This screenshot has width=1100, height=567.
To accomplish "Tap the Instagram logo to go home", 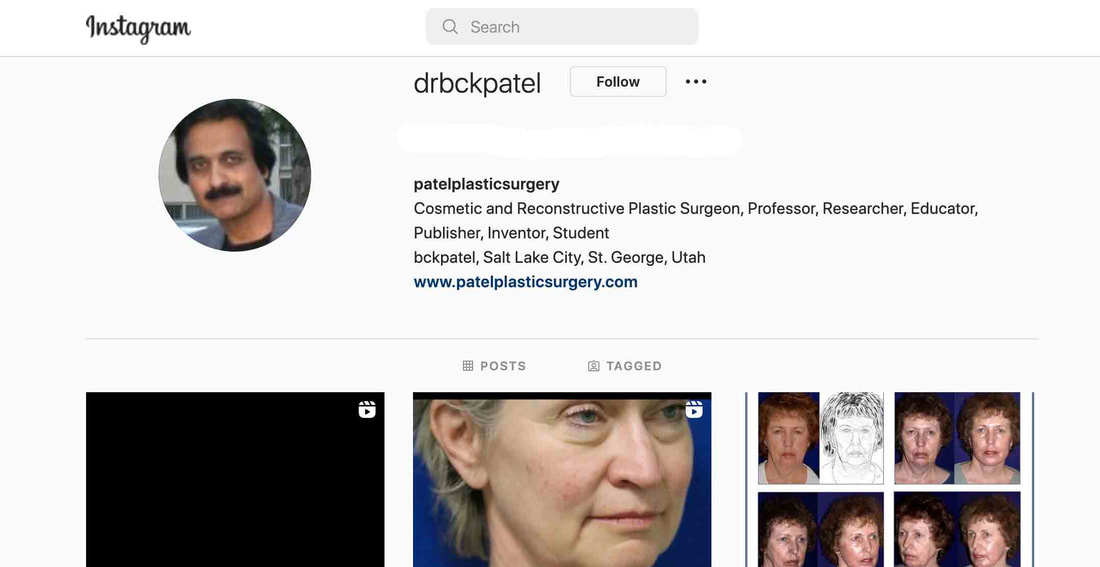I will (x=138, y=28).
